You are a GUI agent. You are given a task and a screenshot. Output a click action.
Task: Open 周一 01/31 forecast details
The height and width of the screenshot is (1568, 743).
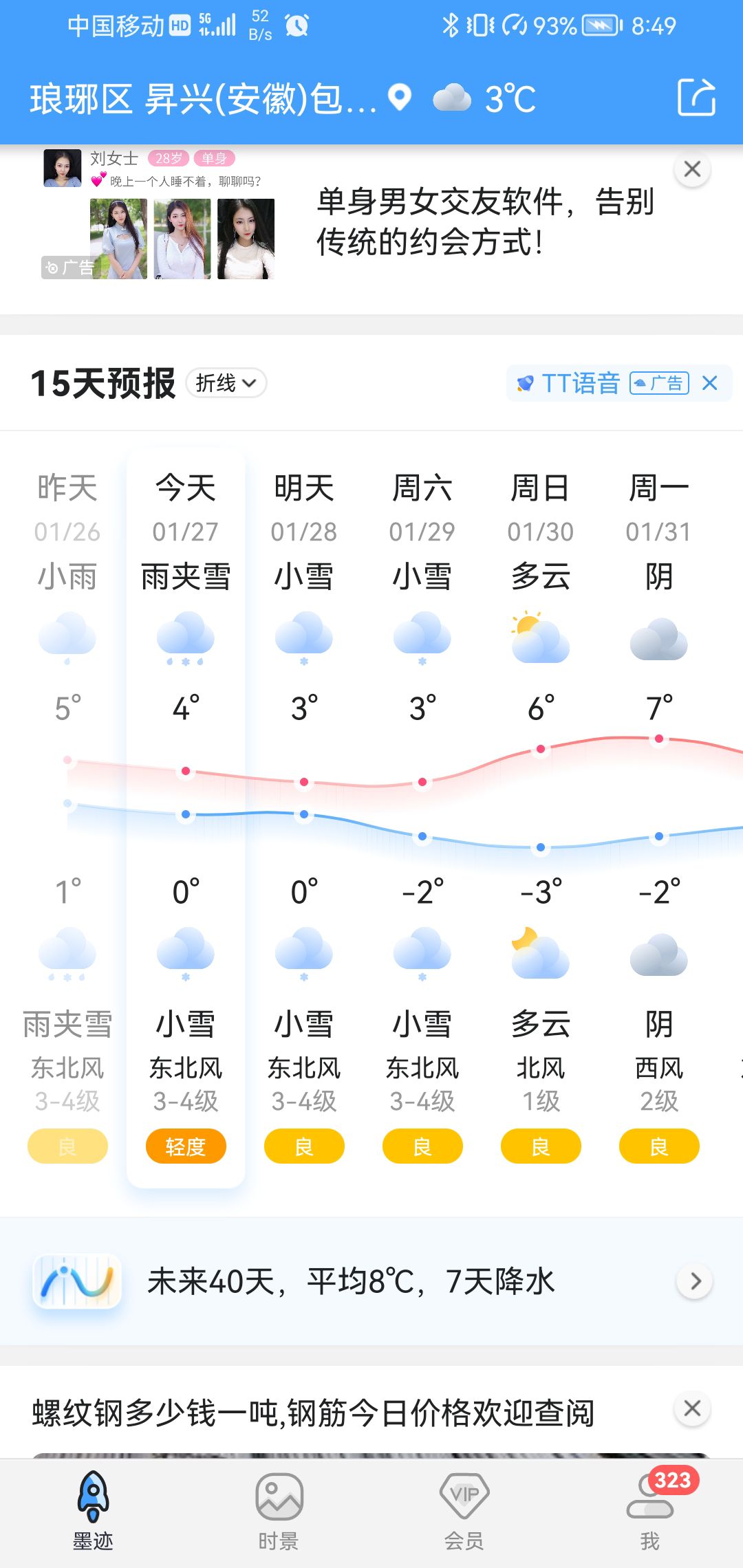tap(659, 818)
